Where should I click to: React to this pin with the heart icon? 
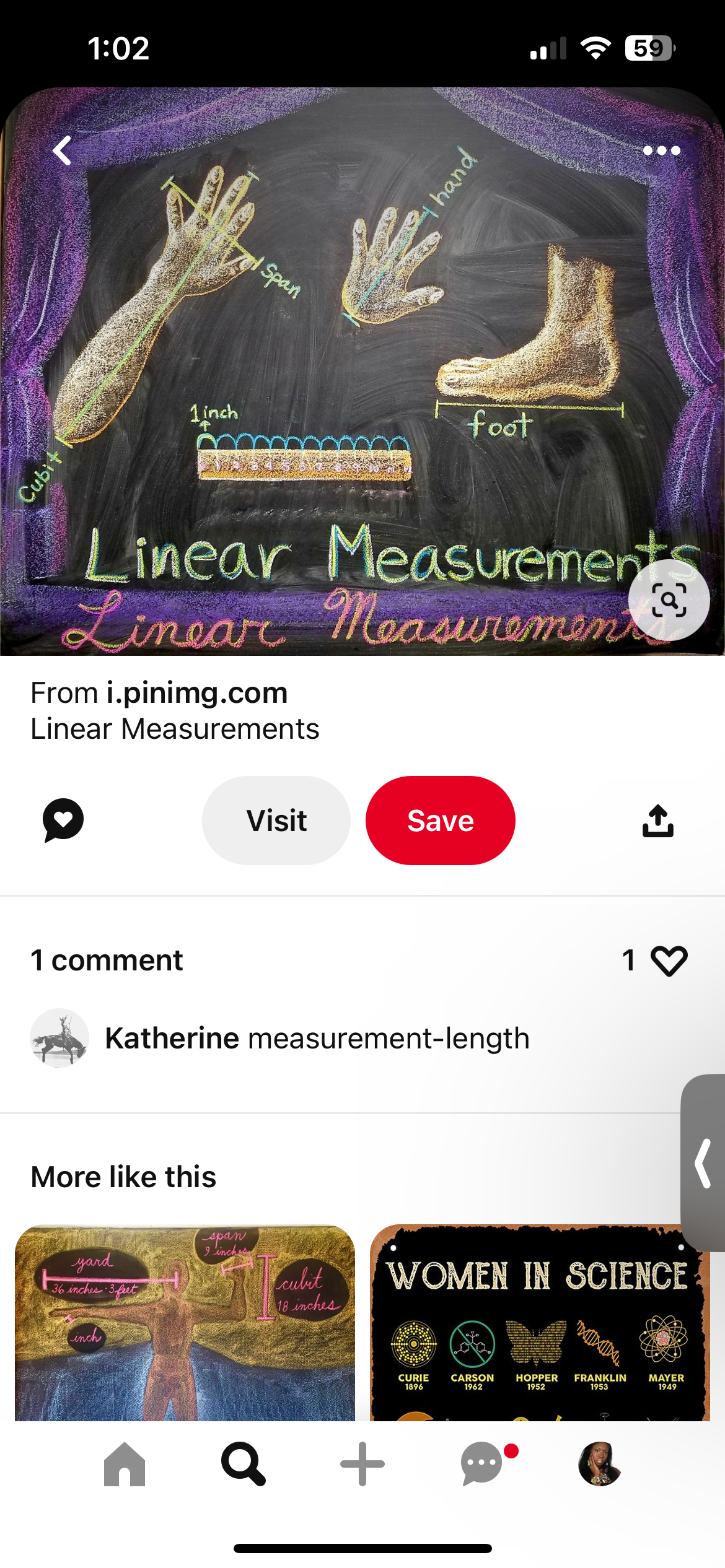(63, 820)
